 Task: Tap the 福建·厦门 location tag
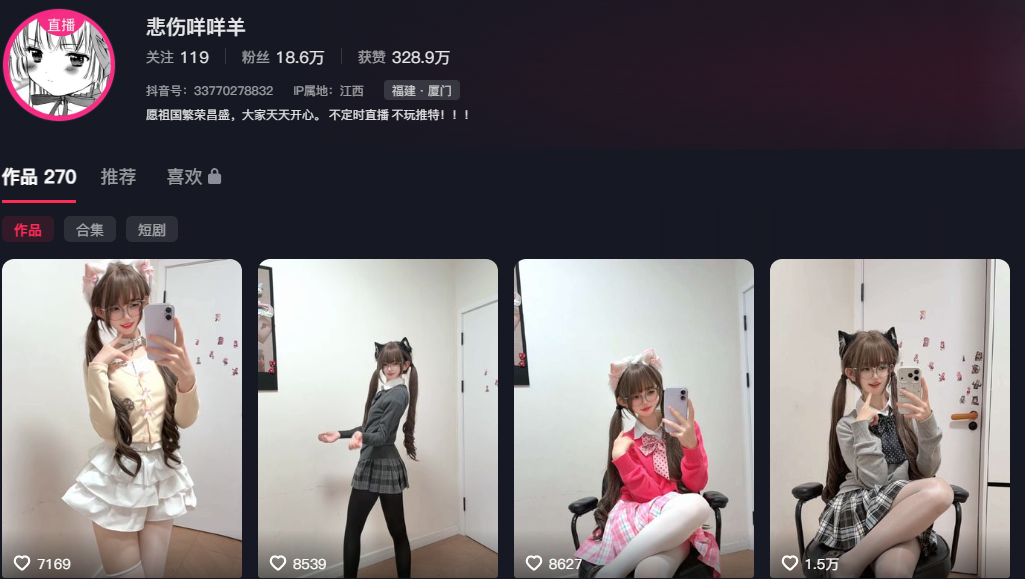pos(421,91)
